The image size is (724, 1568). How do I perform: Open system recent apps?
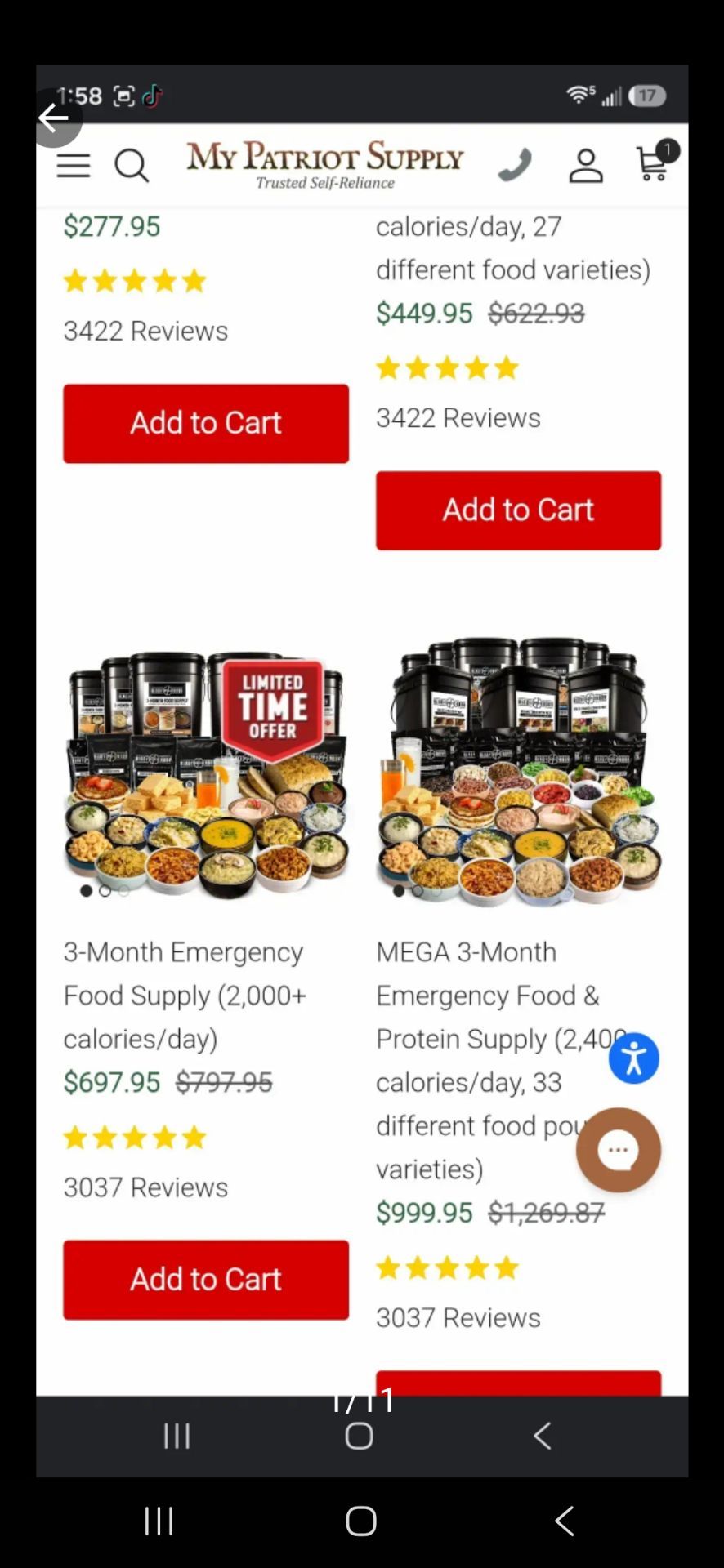click(159, 1521)
